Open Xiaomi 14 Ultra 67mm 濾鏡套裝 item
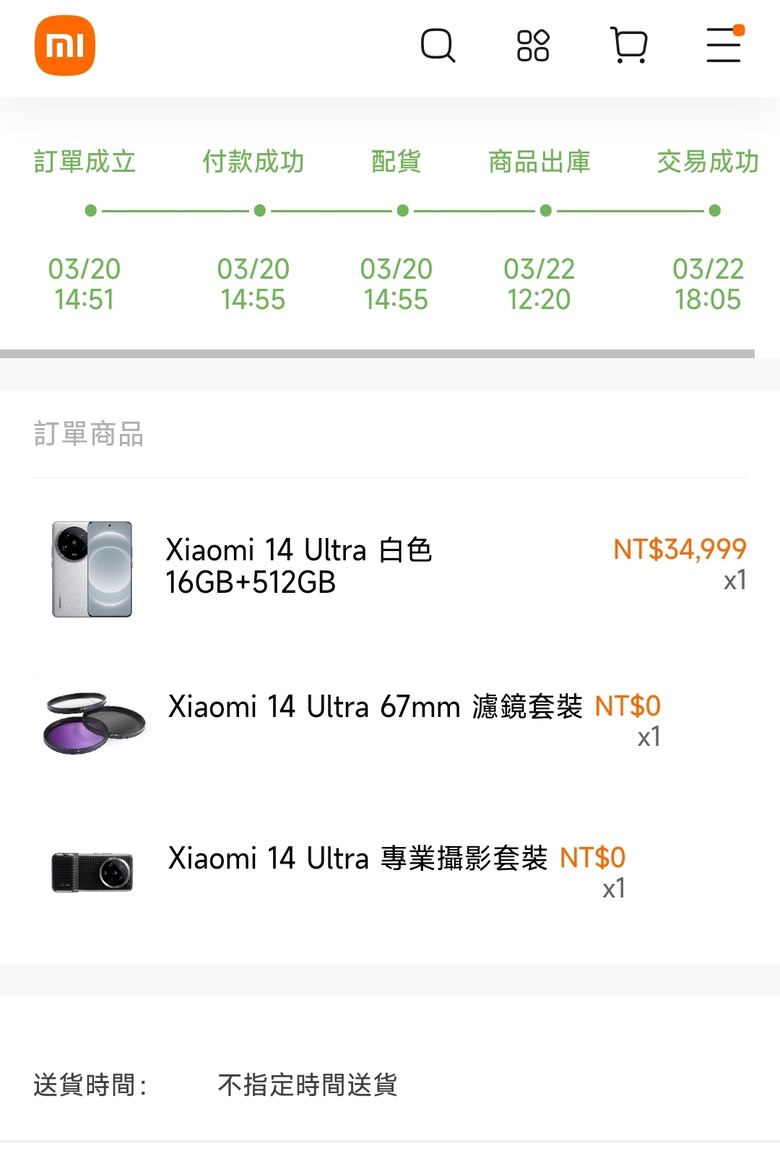 [375, 707]
